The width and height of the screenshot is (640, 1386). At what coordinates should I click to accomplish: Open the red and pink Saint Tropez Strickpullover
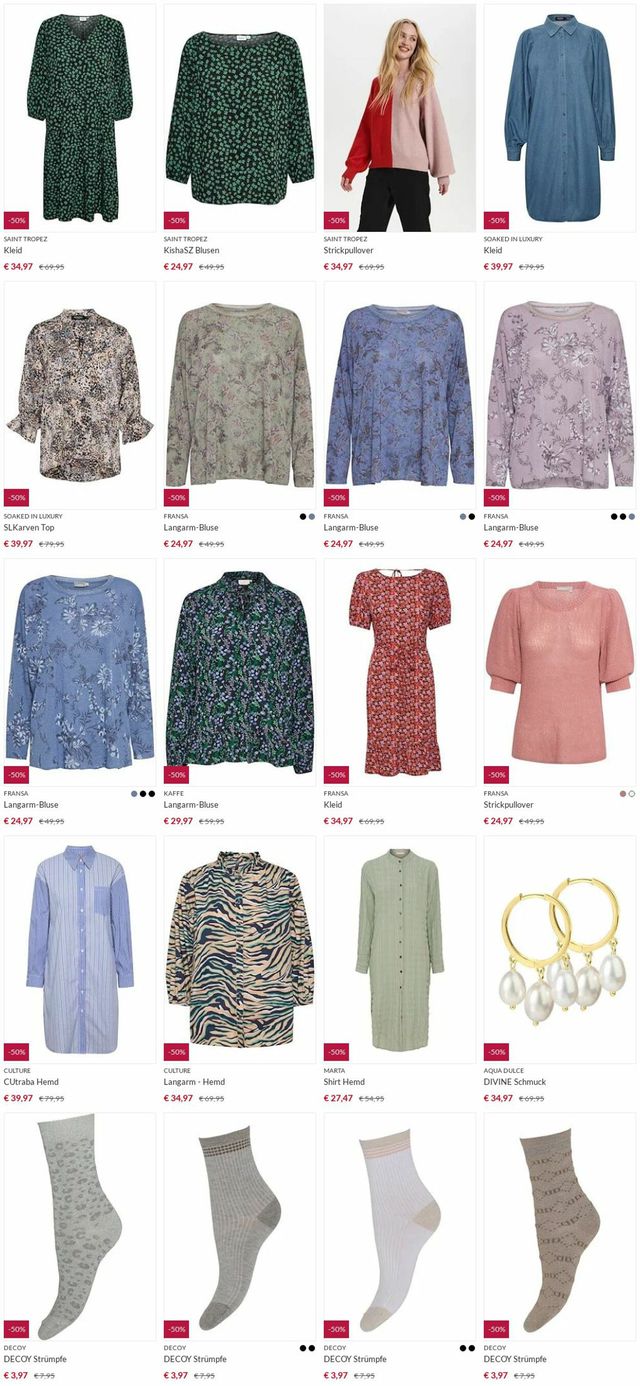click(400, 118)
